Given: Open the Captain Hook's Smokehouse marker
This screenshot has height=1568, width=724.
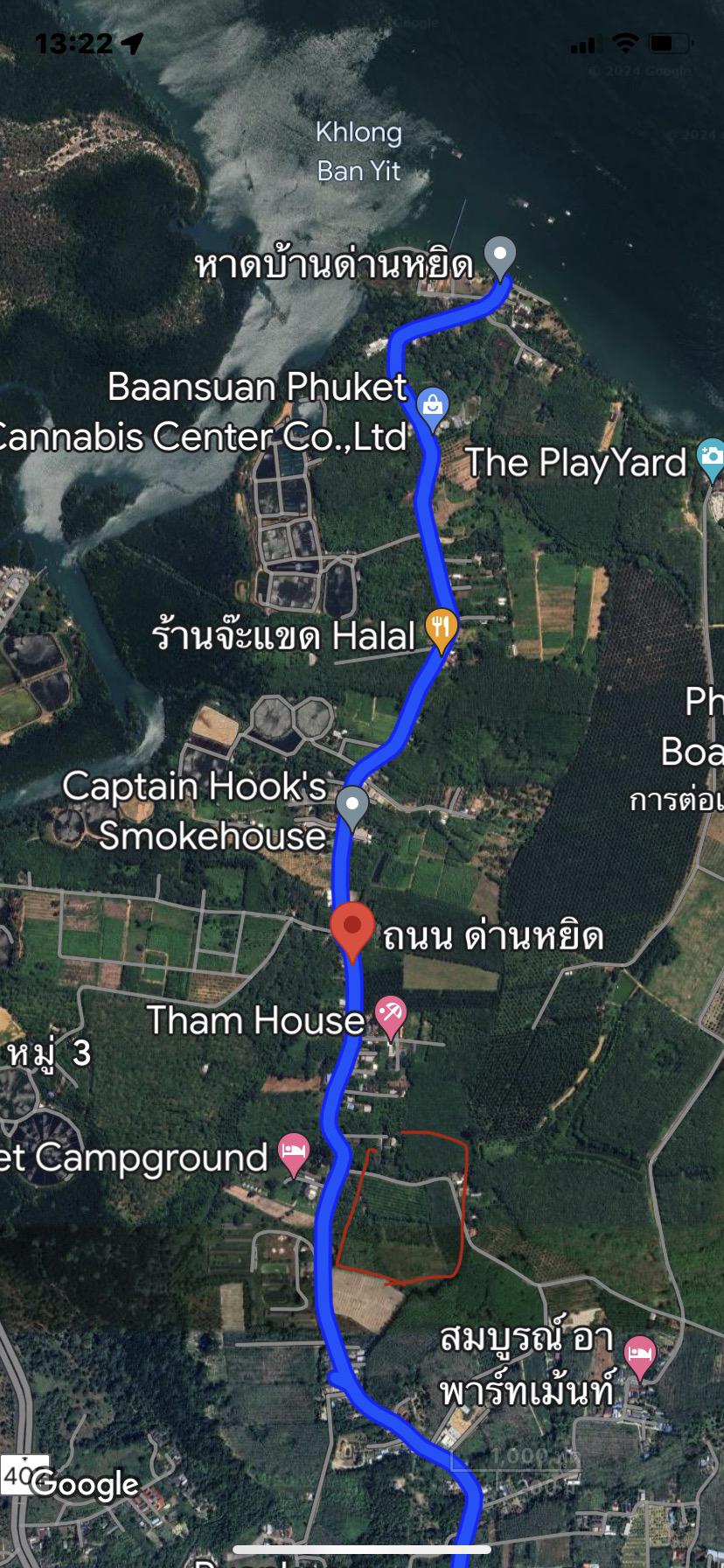Looking at the screenshot, I should [352, 807].
